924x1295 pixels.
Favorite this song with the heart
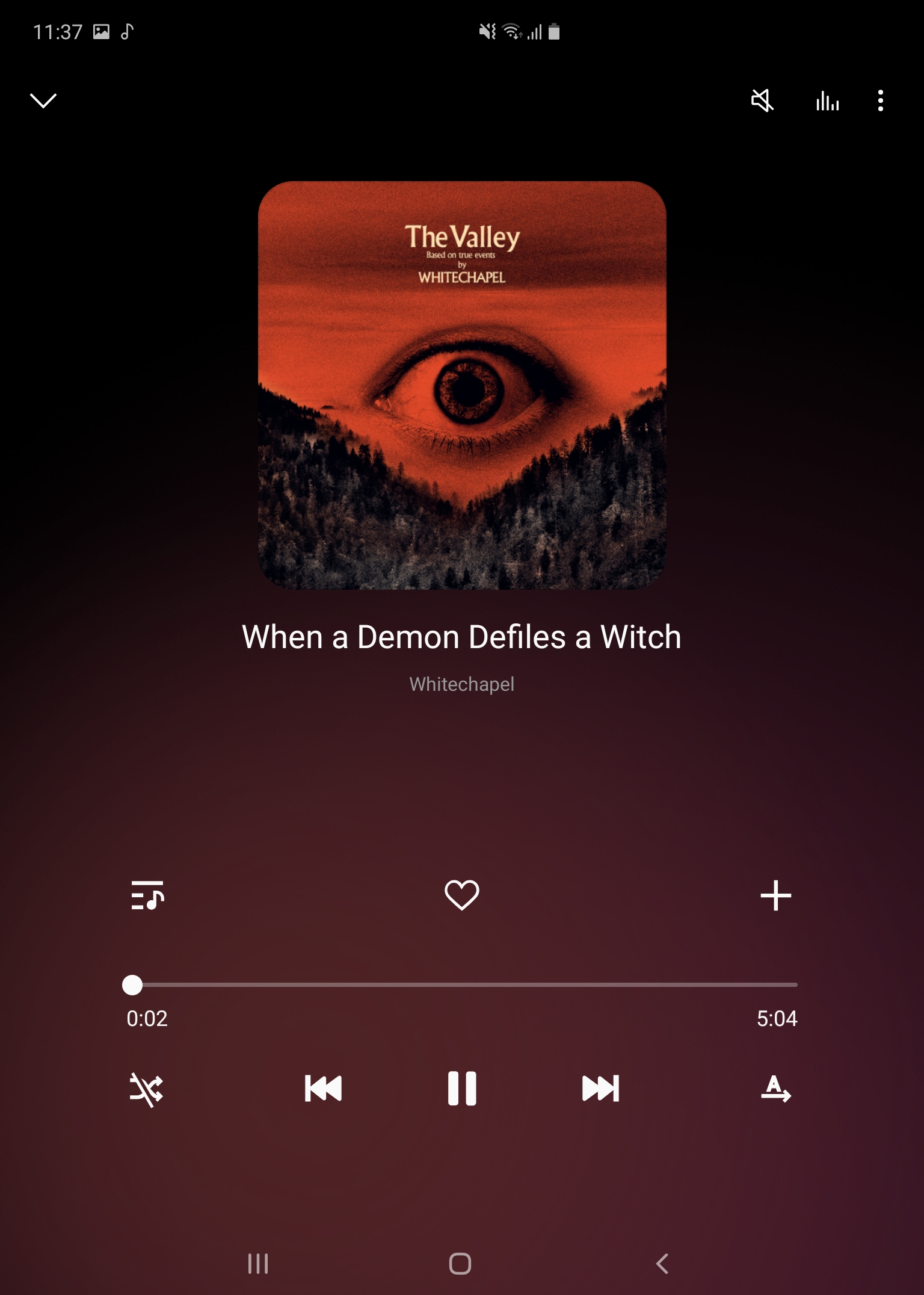coord(461,895)
